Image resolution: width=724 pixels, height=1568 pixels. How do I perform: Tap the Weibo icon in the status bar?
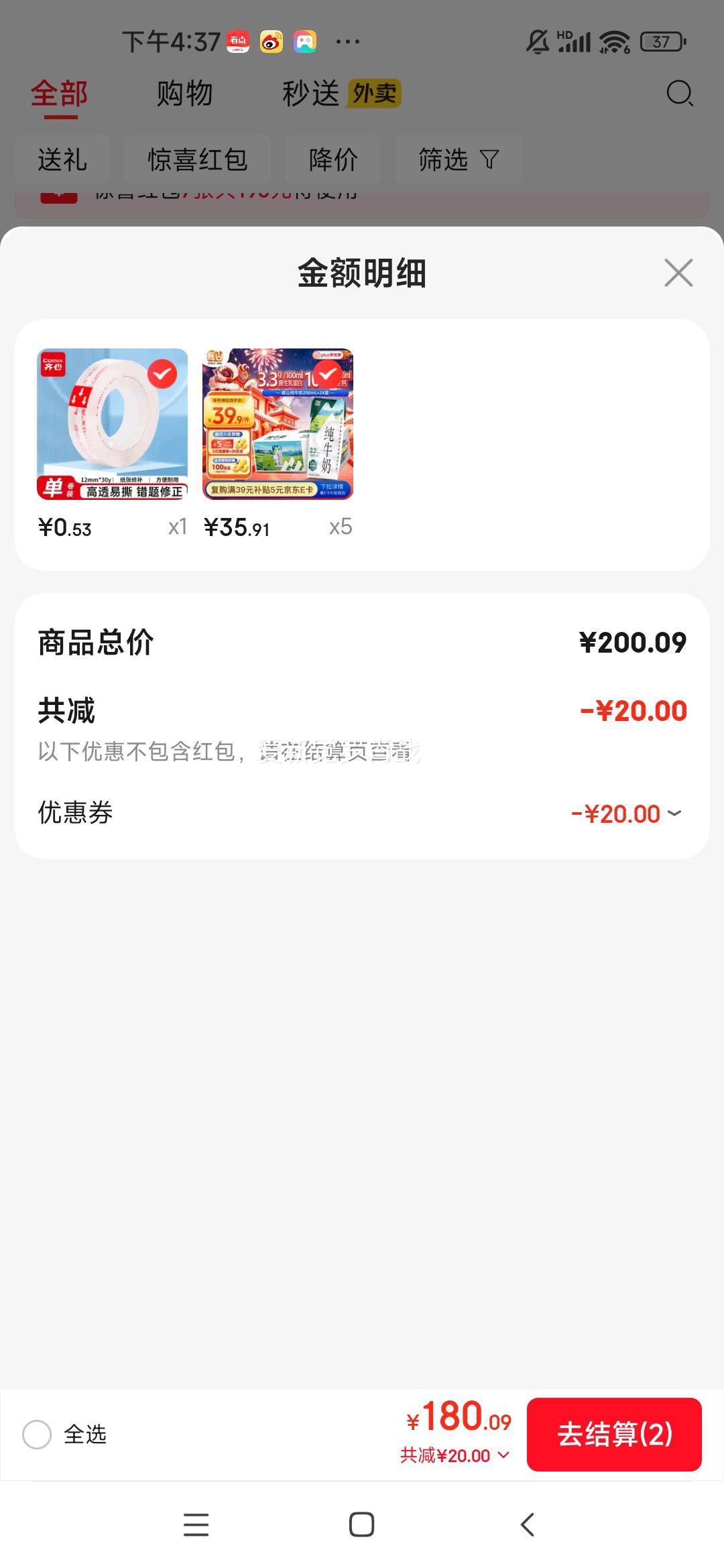270,40
